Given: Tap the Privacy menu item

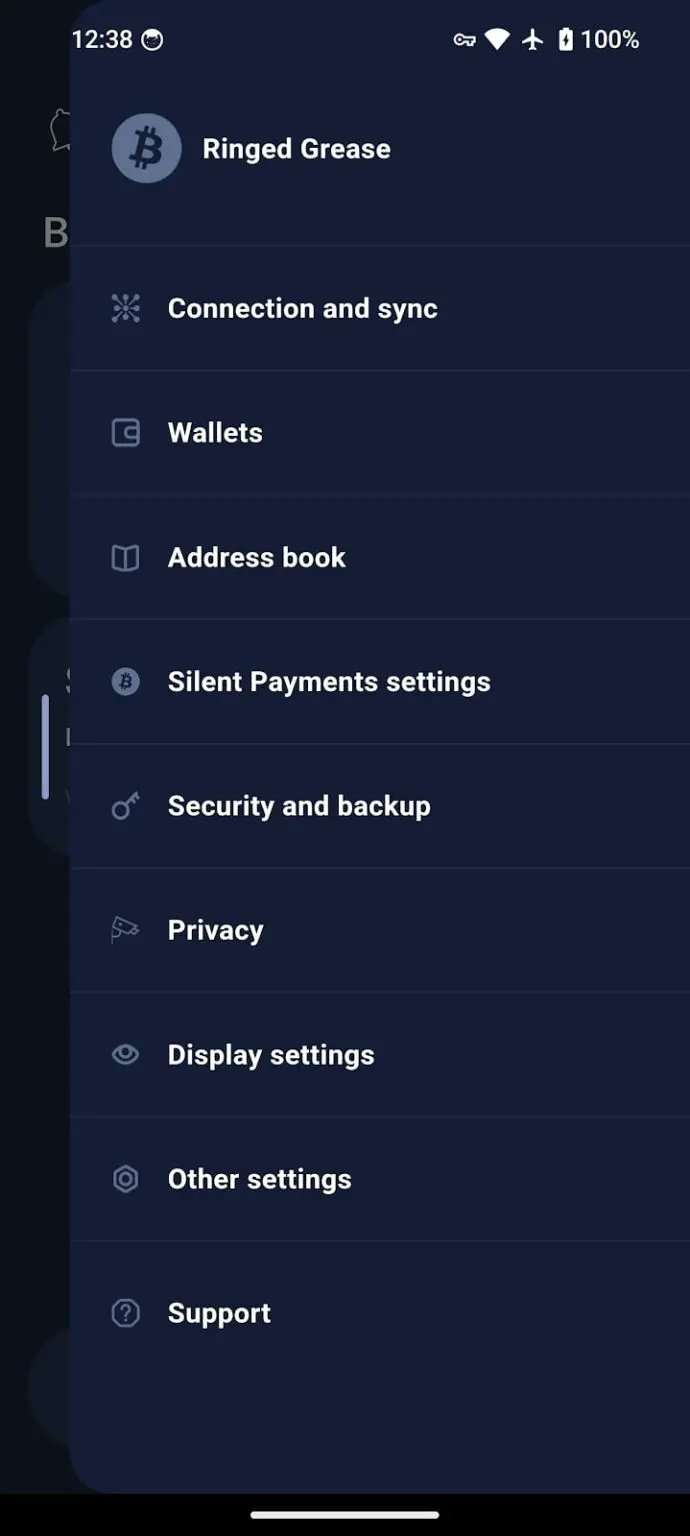Looking at the screenshot, I should click(215, 930).
